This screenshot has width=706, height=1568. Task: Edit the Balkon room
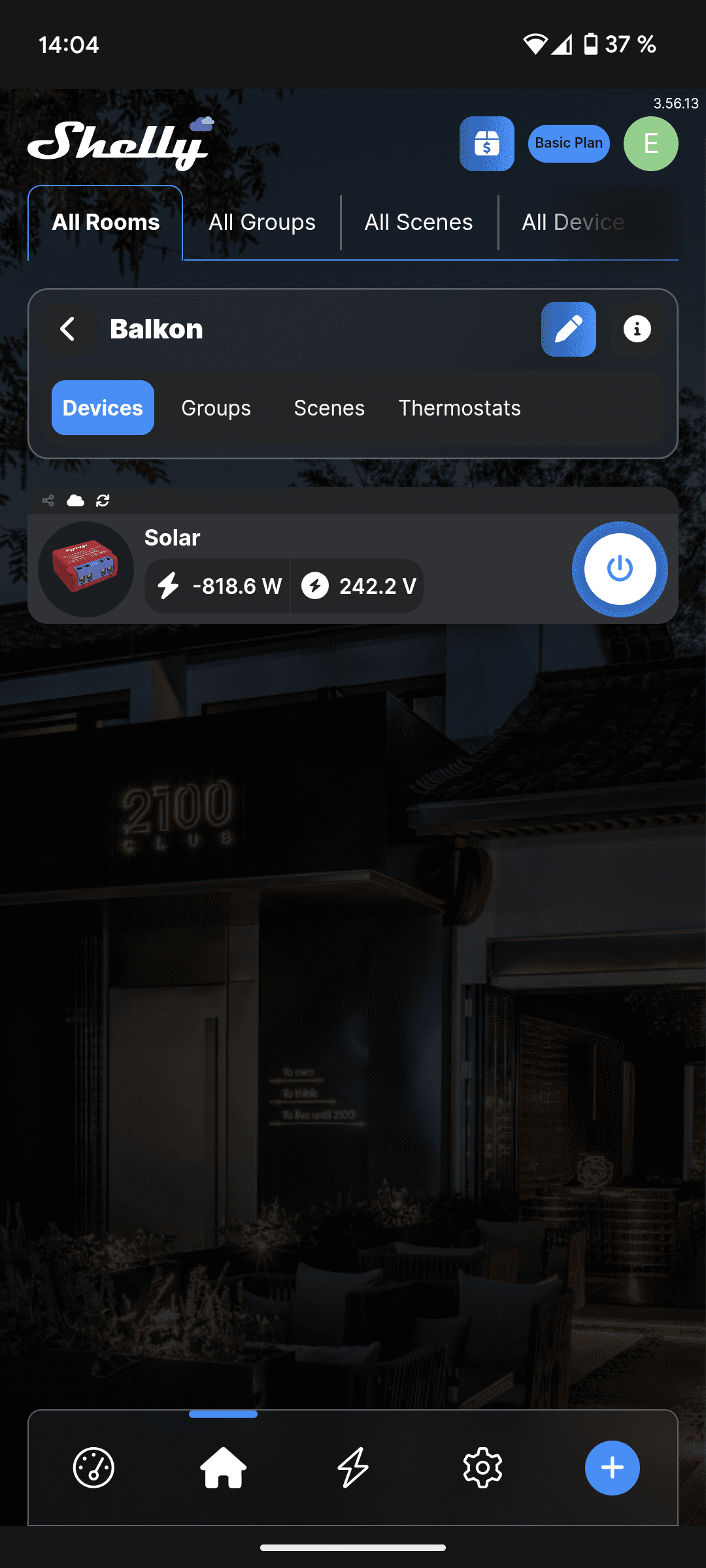pyautogui.click(x=568, y=329)
